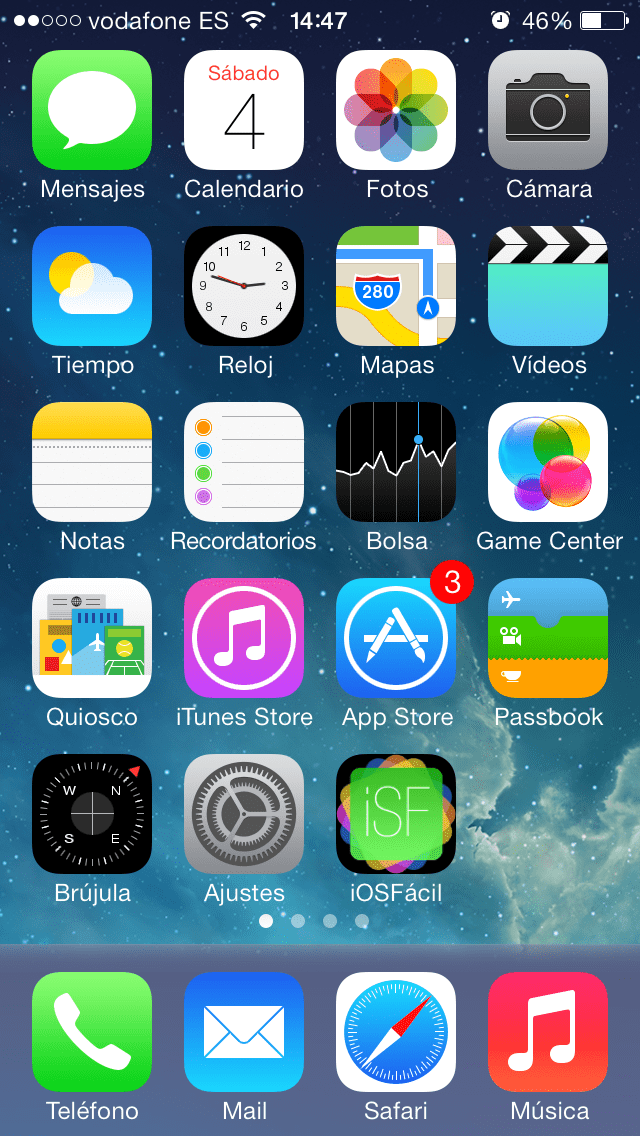This screenshot has width=640, height=1136.
Task: Open the Mail app in the dock
Action: 244,1032
